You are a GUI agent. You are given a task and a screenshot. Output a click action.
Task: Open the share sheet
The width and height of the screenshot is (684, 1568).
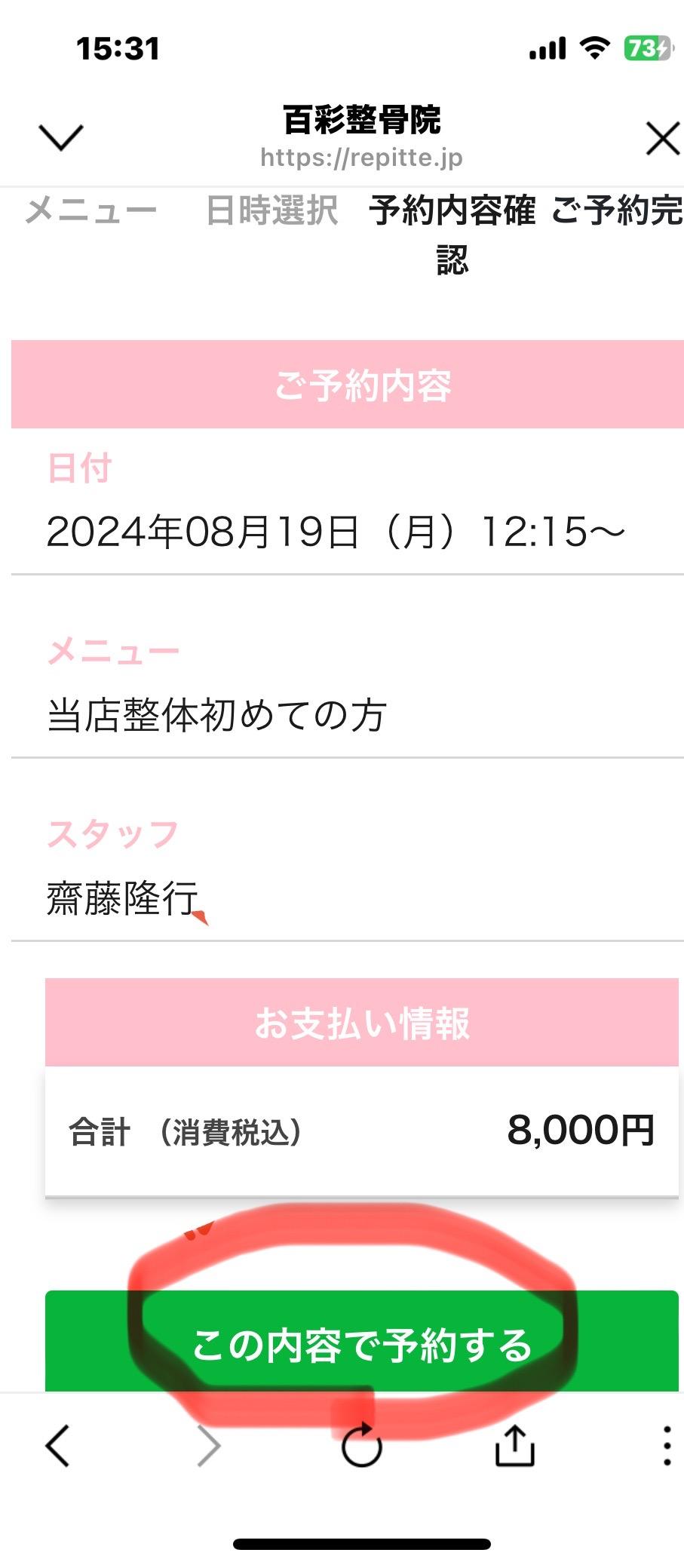click(515, 1444)
